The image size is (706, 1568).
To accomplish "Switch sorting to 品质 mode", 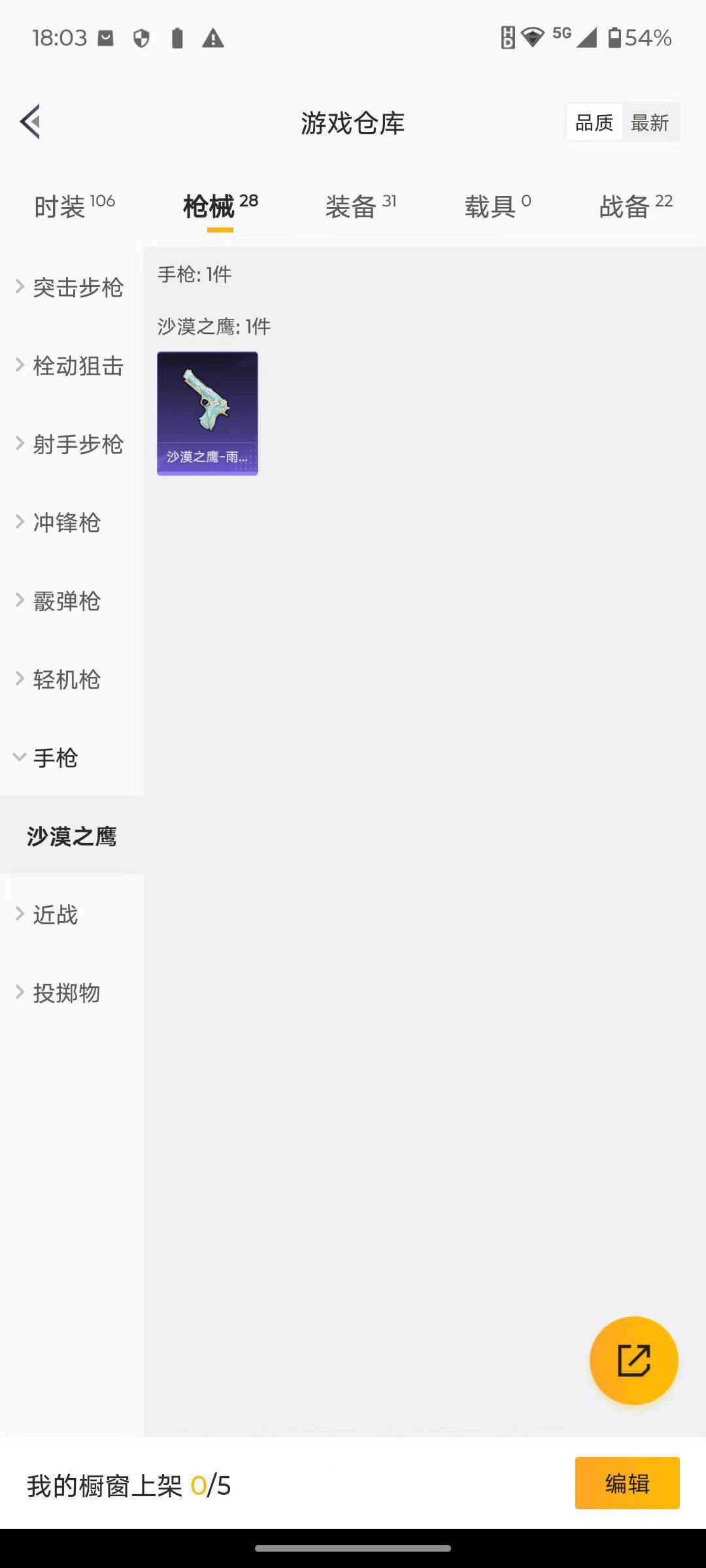I will tap(593, 122).
